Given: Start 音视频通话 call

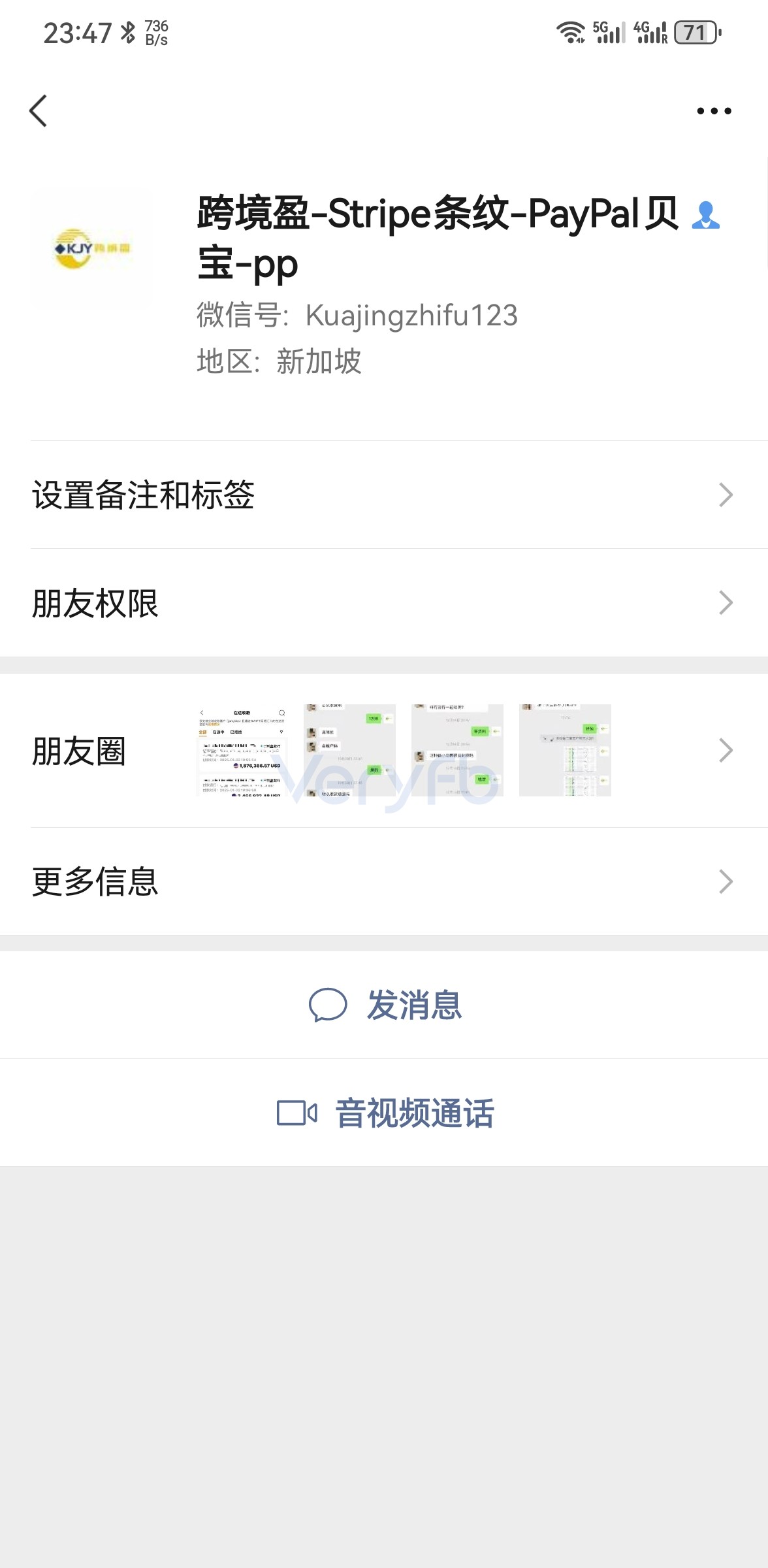Looking at the screenshot, I should click(384, 1113).
